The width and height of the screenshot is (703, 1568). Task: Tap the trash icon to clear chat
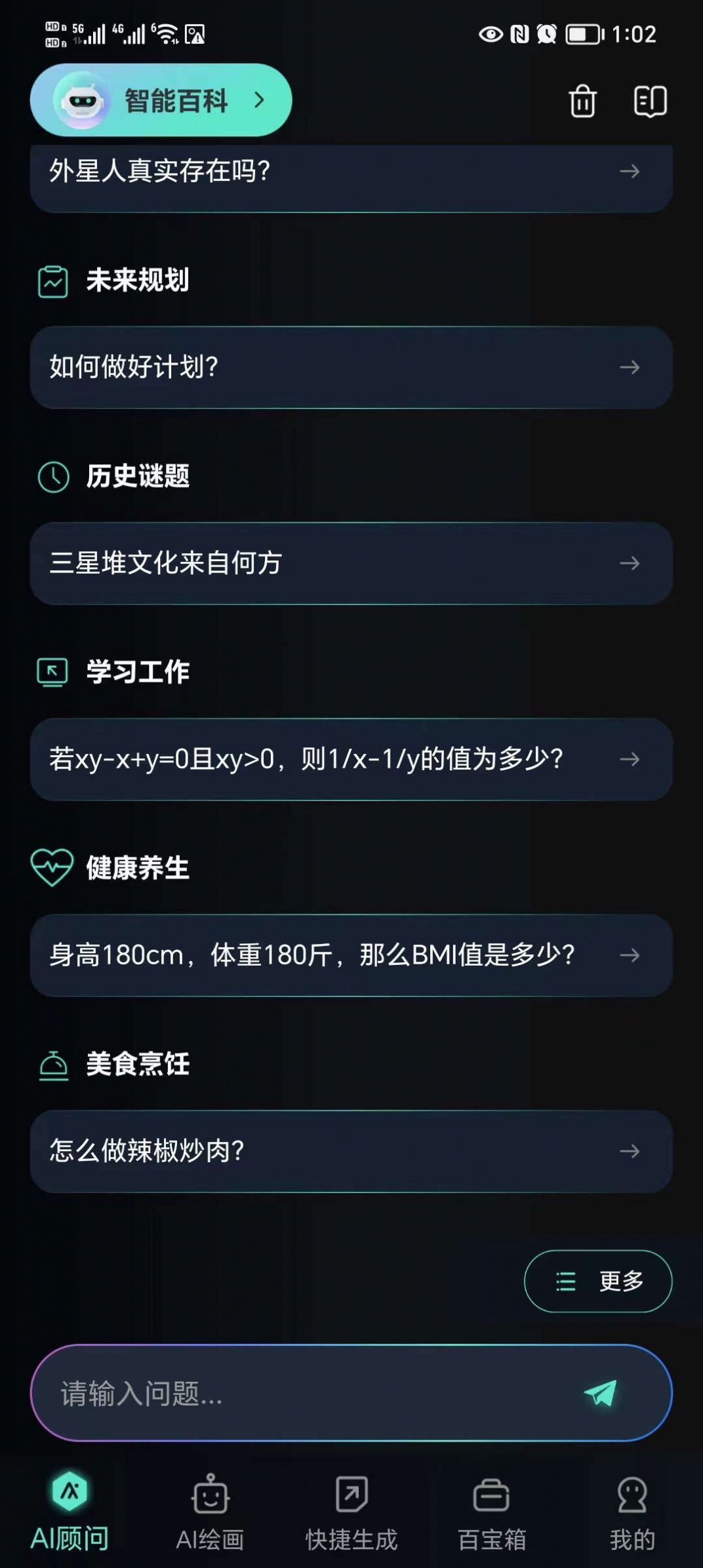[582, 102]
